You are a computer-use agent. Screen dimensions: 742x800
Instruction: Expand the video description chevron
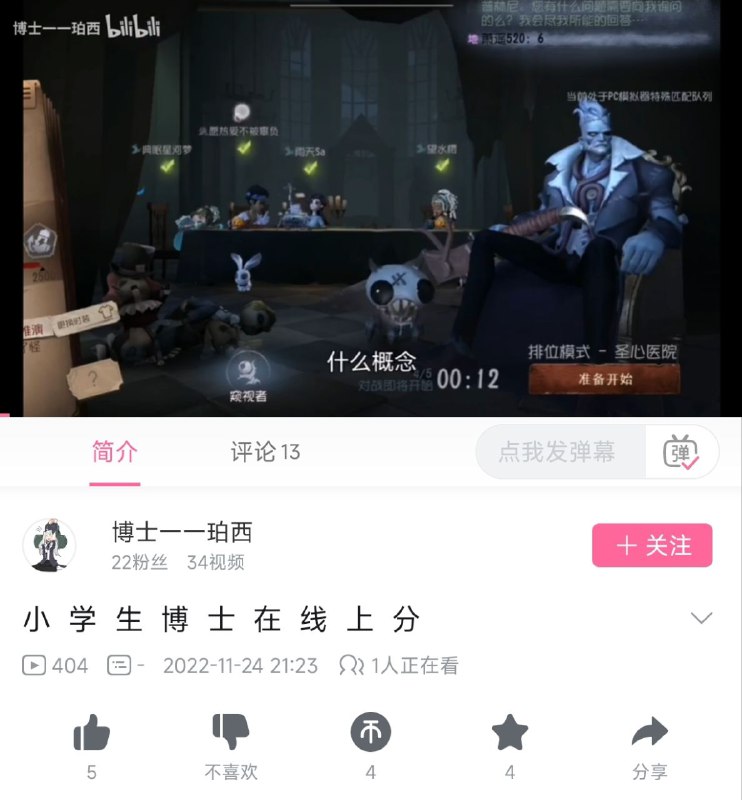702,618
